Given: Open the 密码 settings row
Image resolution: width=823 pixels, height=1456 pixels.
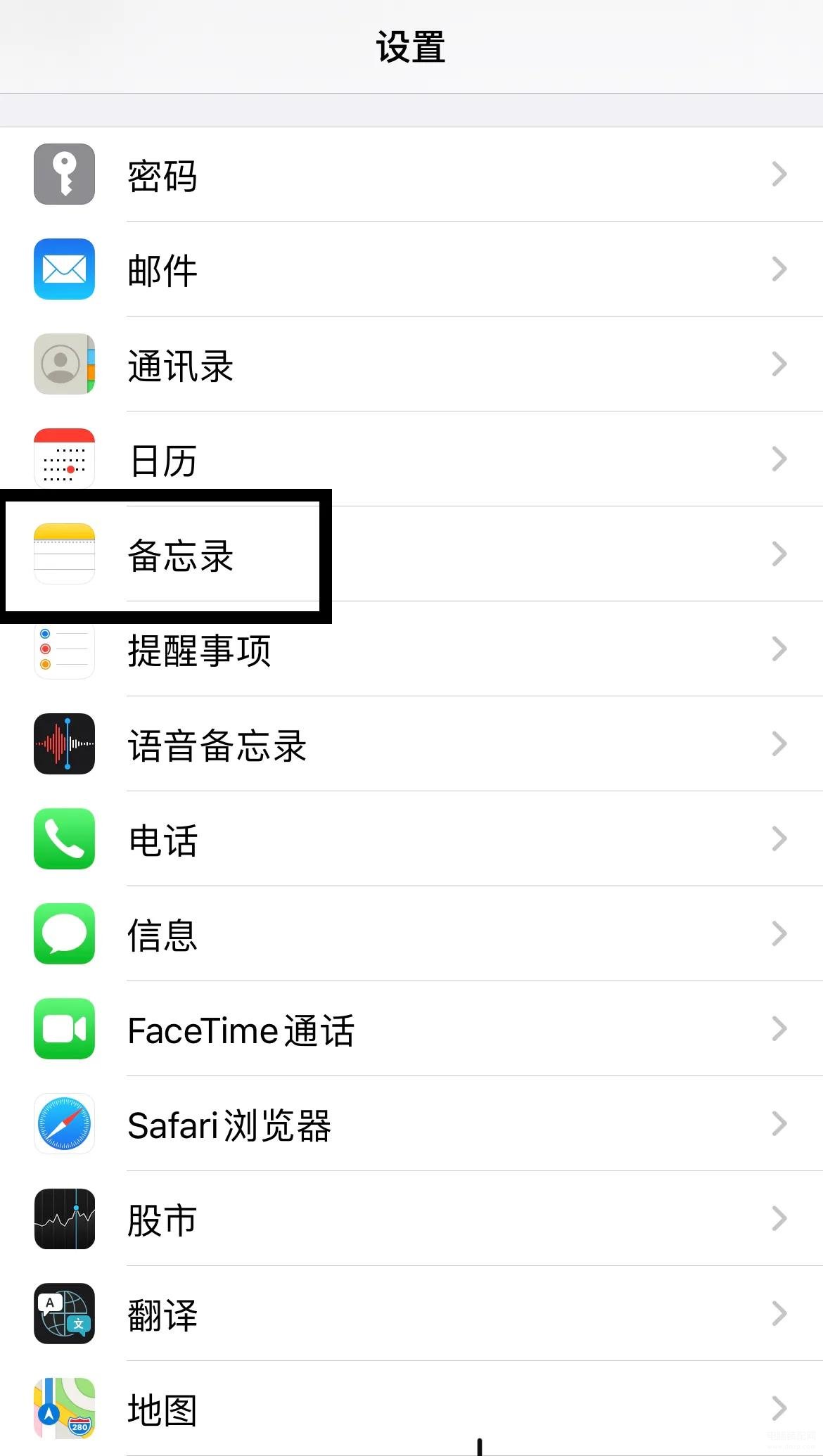Looking at the screenshot, I should [412, 174].
